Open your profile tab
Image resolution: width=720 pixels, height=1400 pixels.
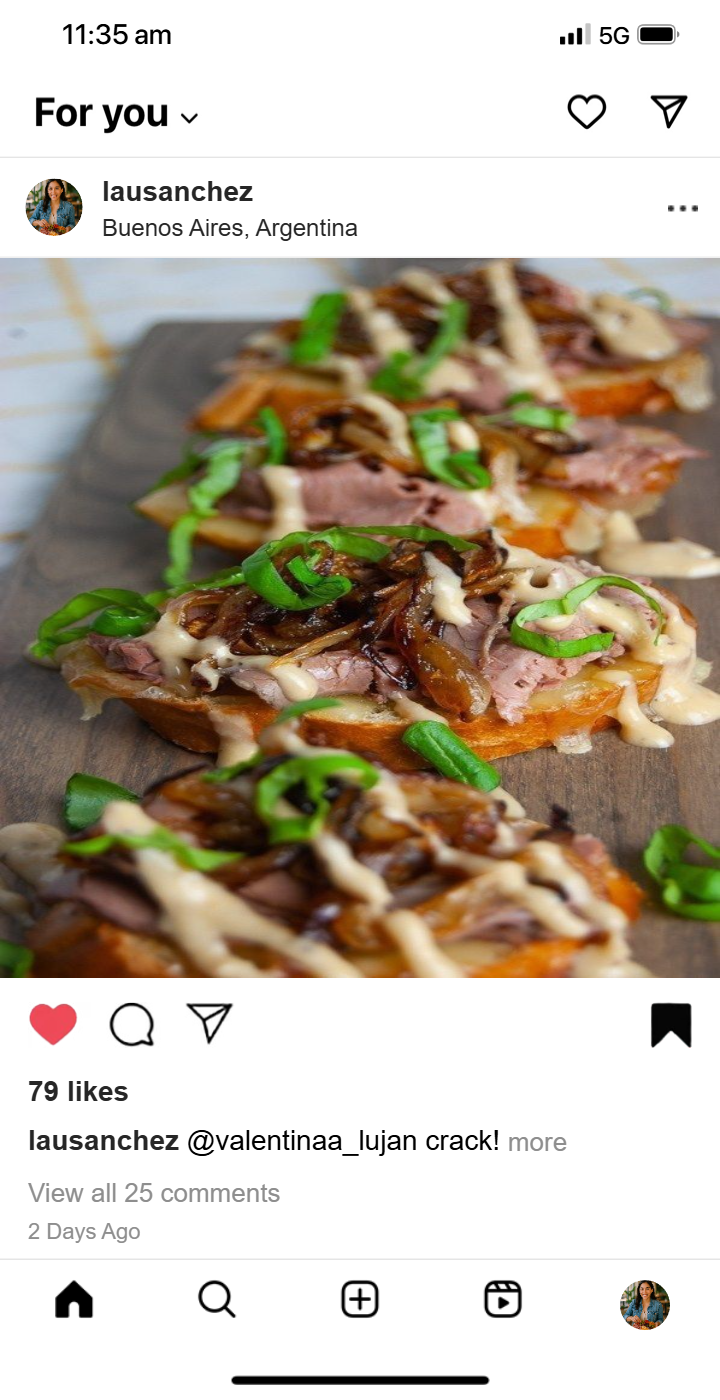pos(644,1305)
